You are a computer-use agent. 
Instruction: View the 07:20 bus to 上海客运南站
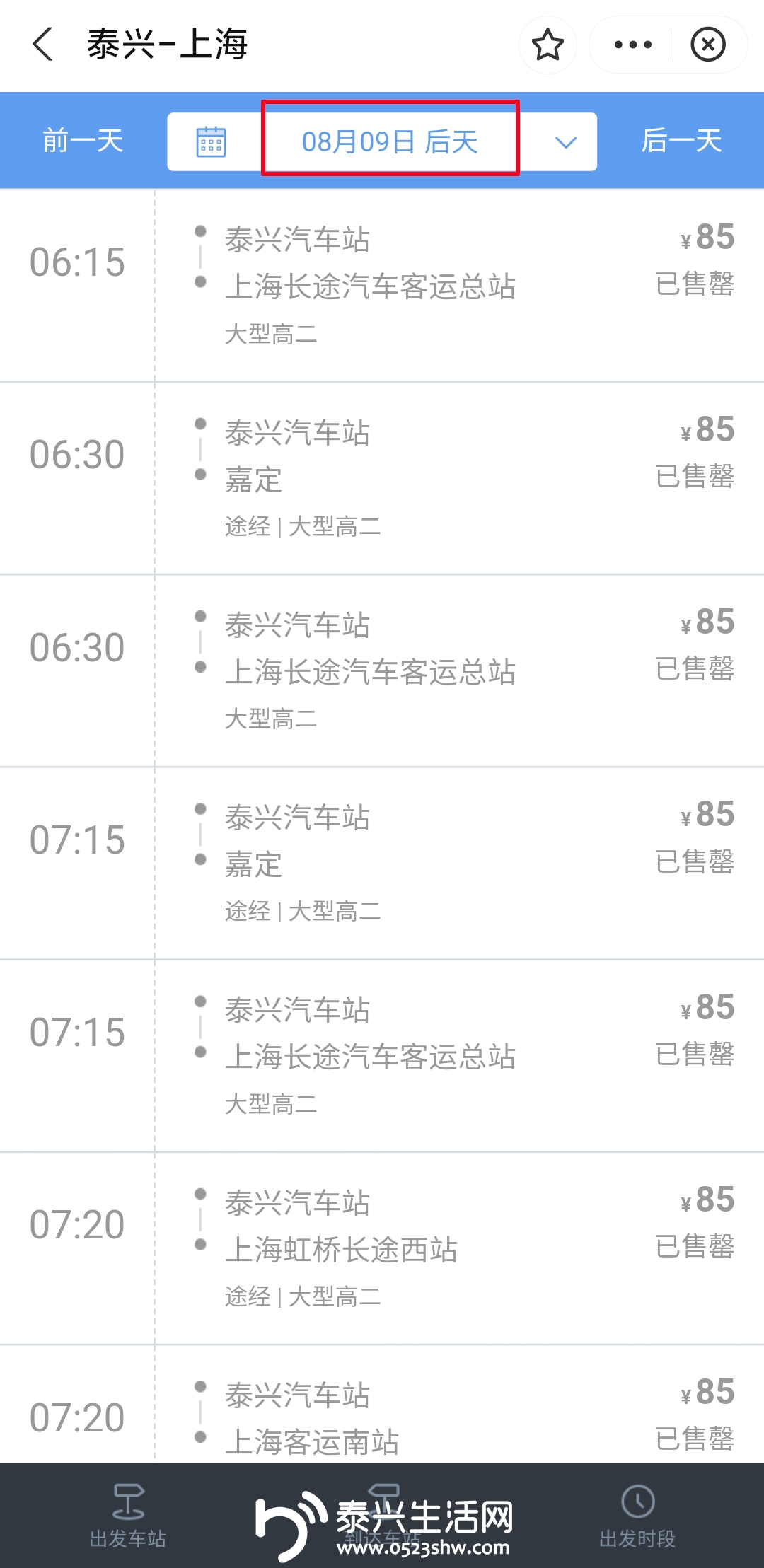382,1418
